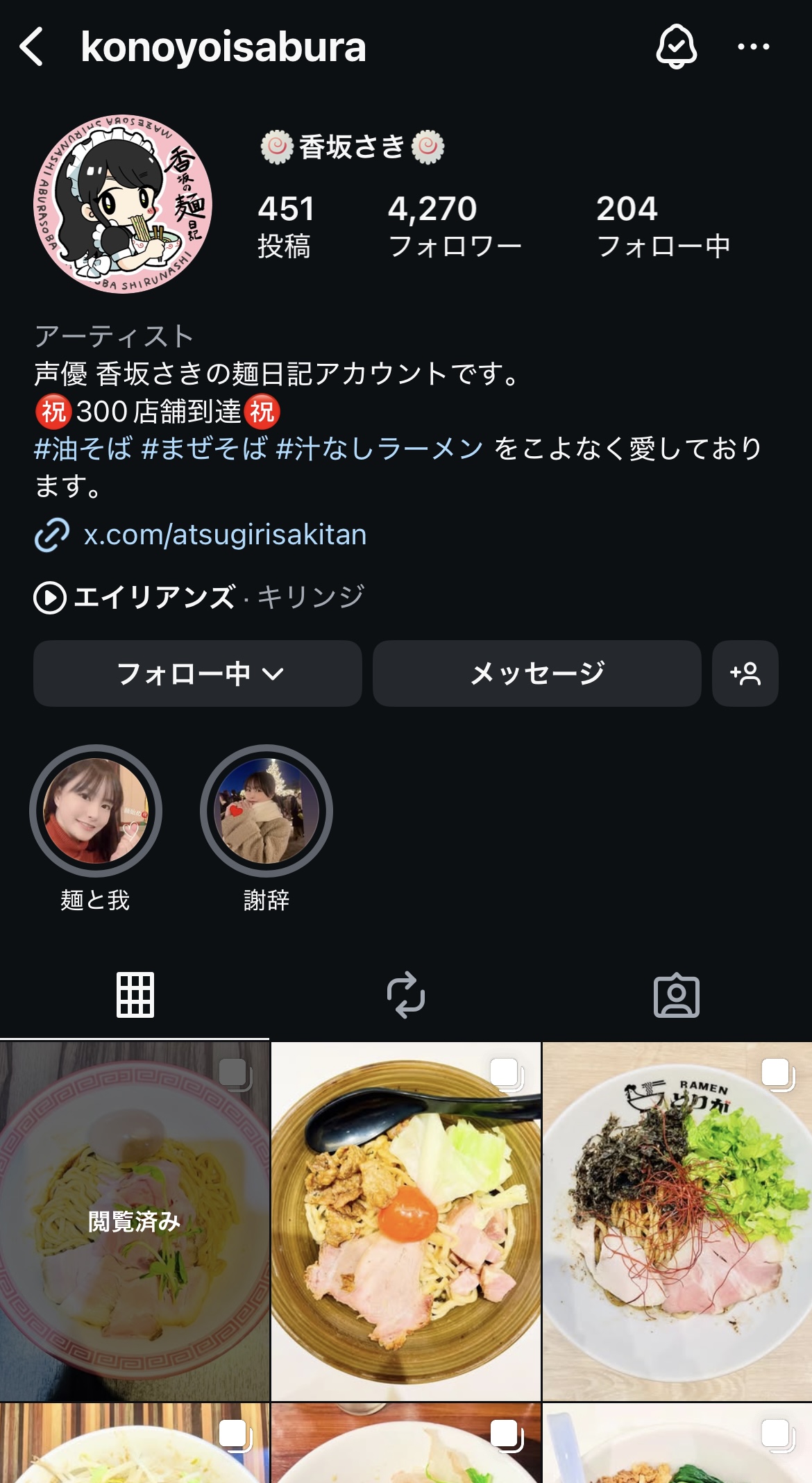This screenshot has height=1483, width=812.
Task: Open the notification bell settings
Action: coord(676,47)
